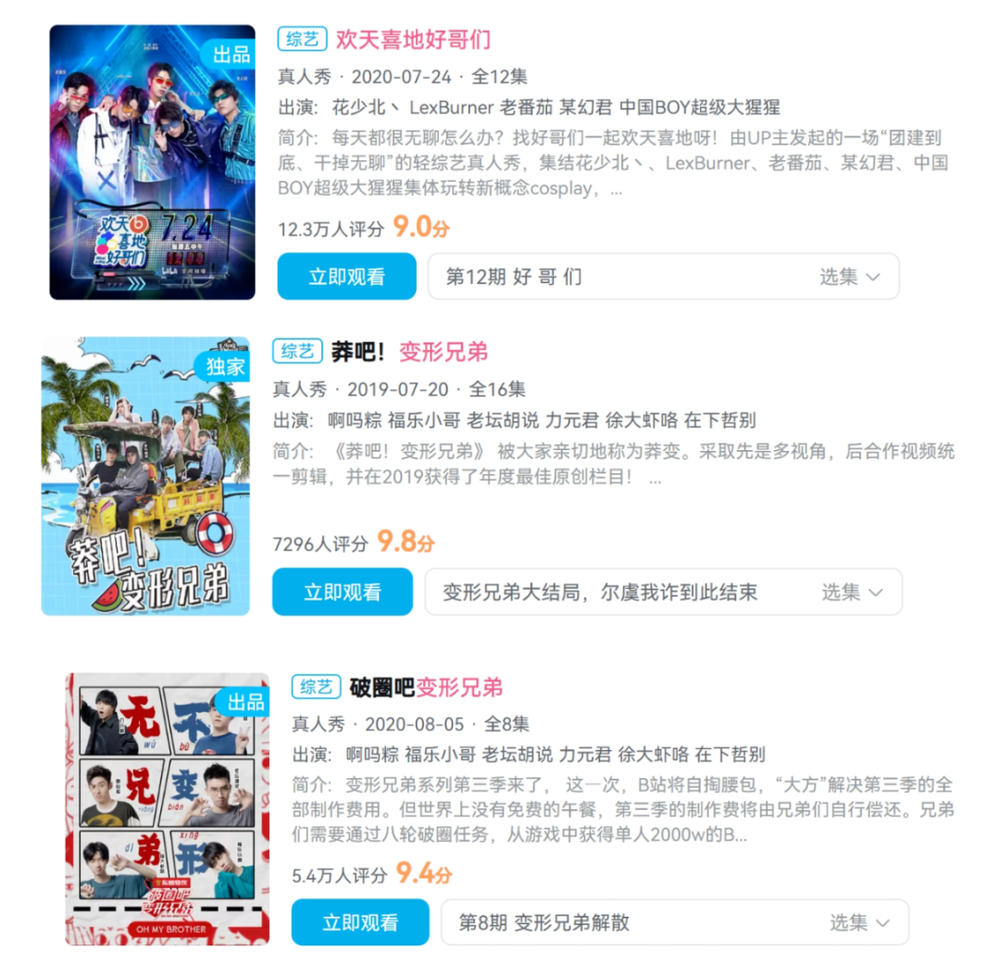The height and width of the screenshot is (975, 1000).
Task: Open 欢天喜地好哥们 poster
Action: point(152,162)
